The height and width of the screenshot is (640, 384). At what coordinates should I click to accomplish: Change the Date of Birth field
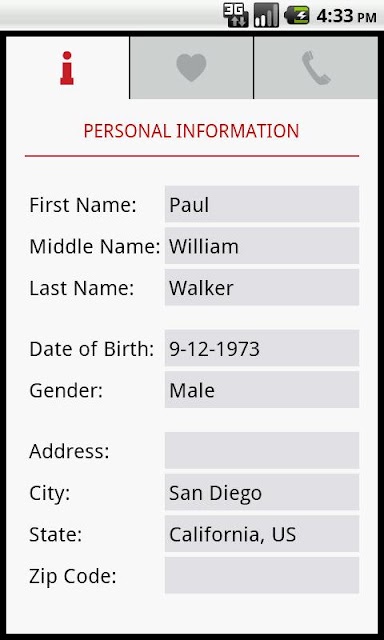262,348
